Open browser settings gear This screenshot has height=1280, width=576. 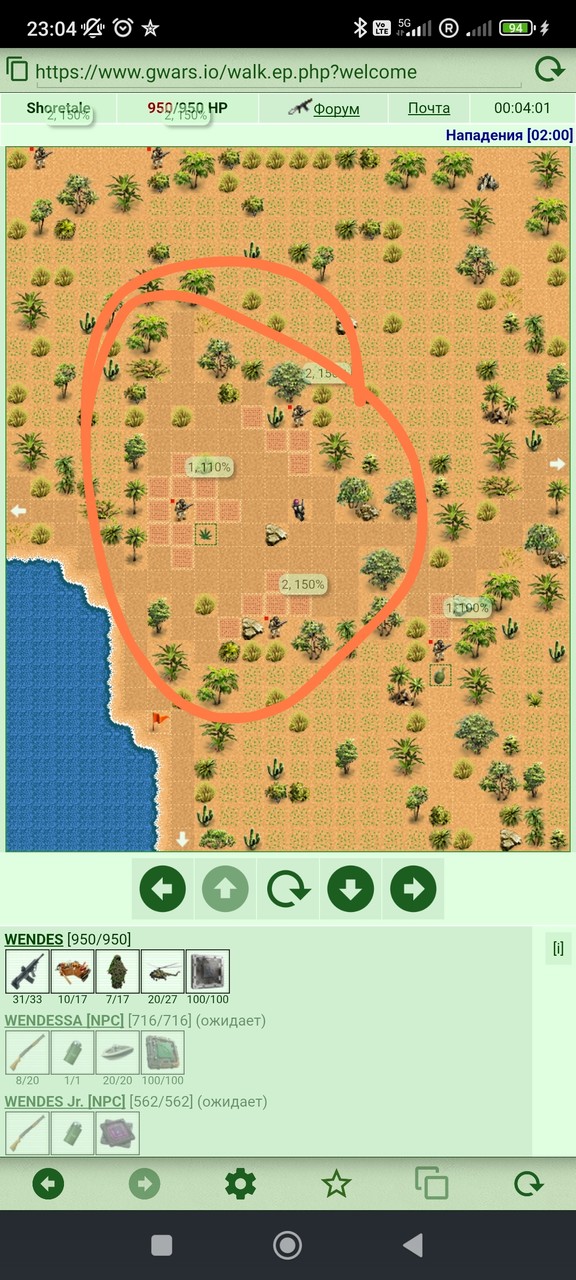tap(240, 1185)
